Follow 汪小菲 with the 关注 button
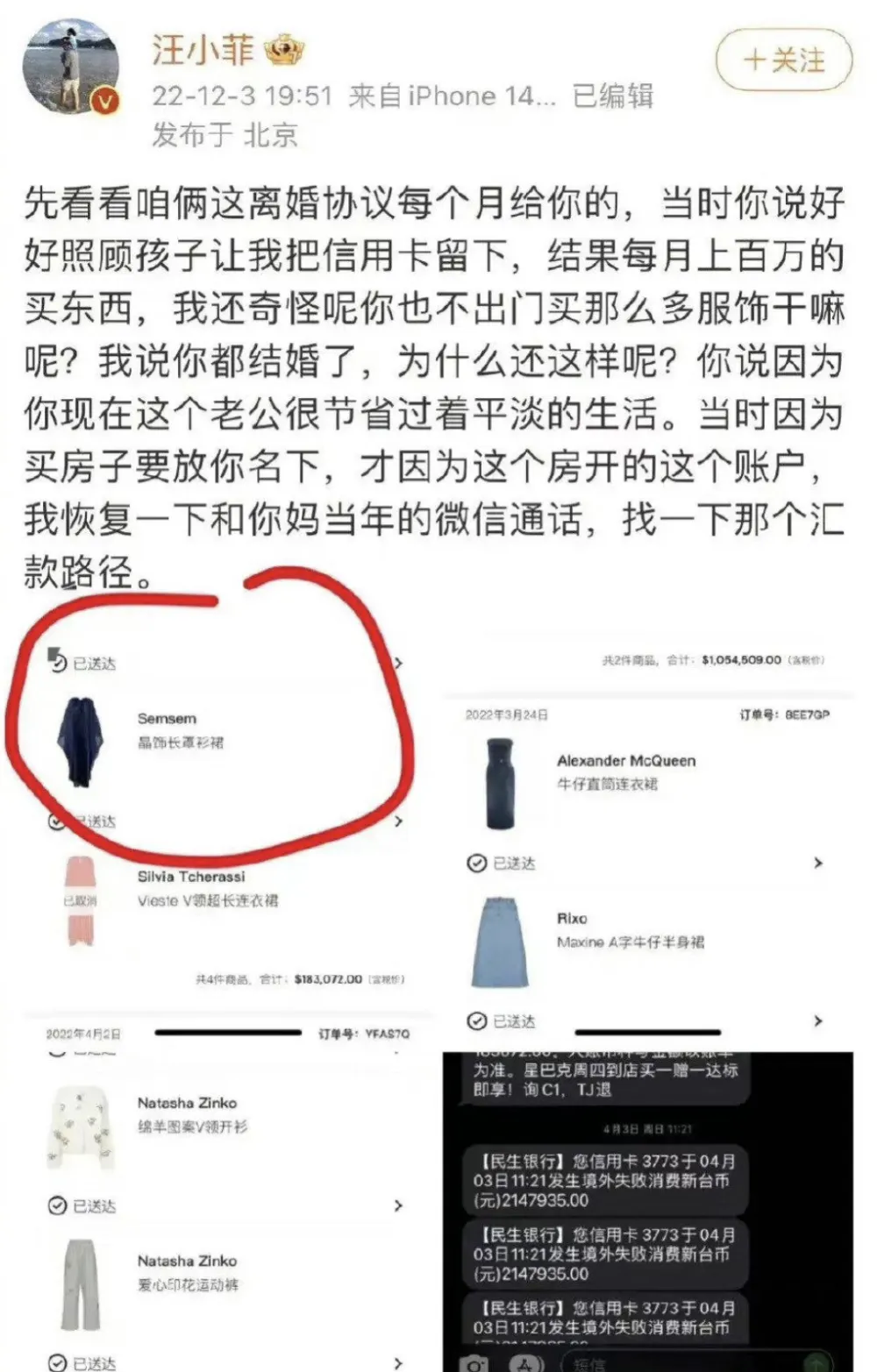This screenshot has height=1372, width=877. coord(784,60)
